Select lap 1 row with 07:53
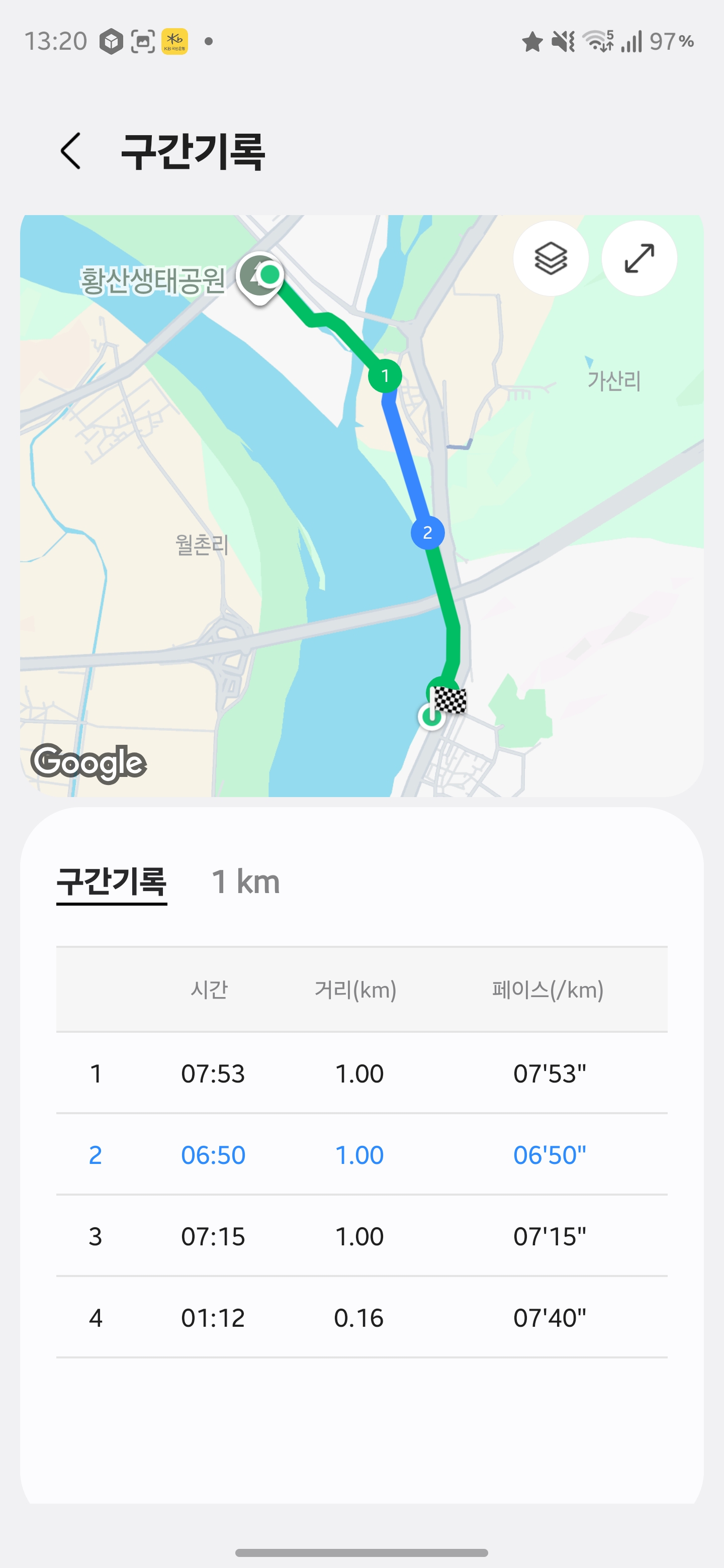Screen dimensions: 724x1568 coord(361,1073)
